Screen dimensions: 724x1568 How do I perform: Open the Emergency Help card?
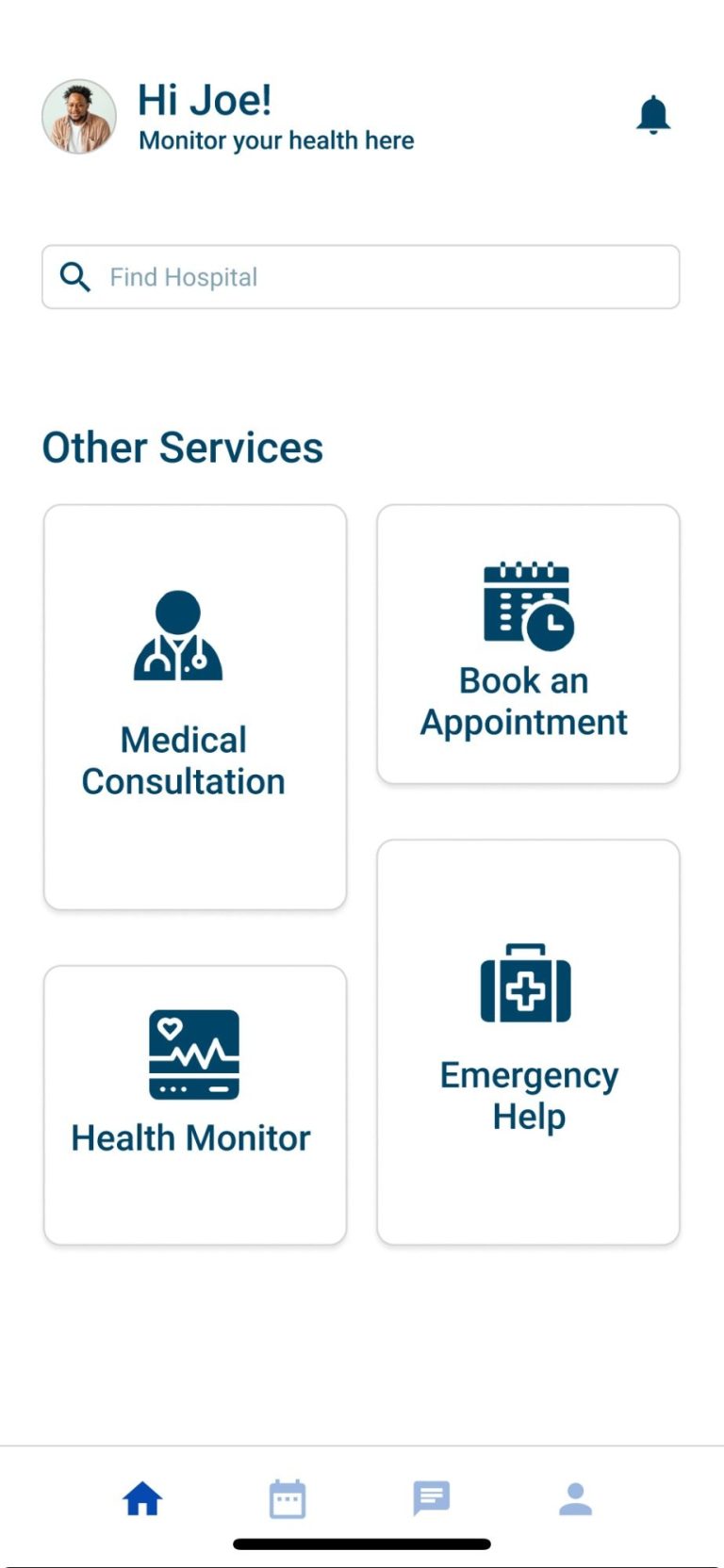pyautogui.click(x=528, y=1042)
